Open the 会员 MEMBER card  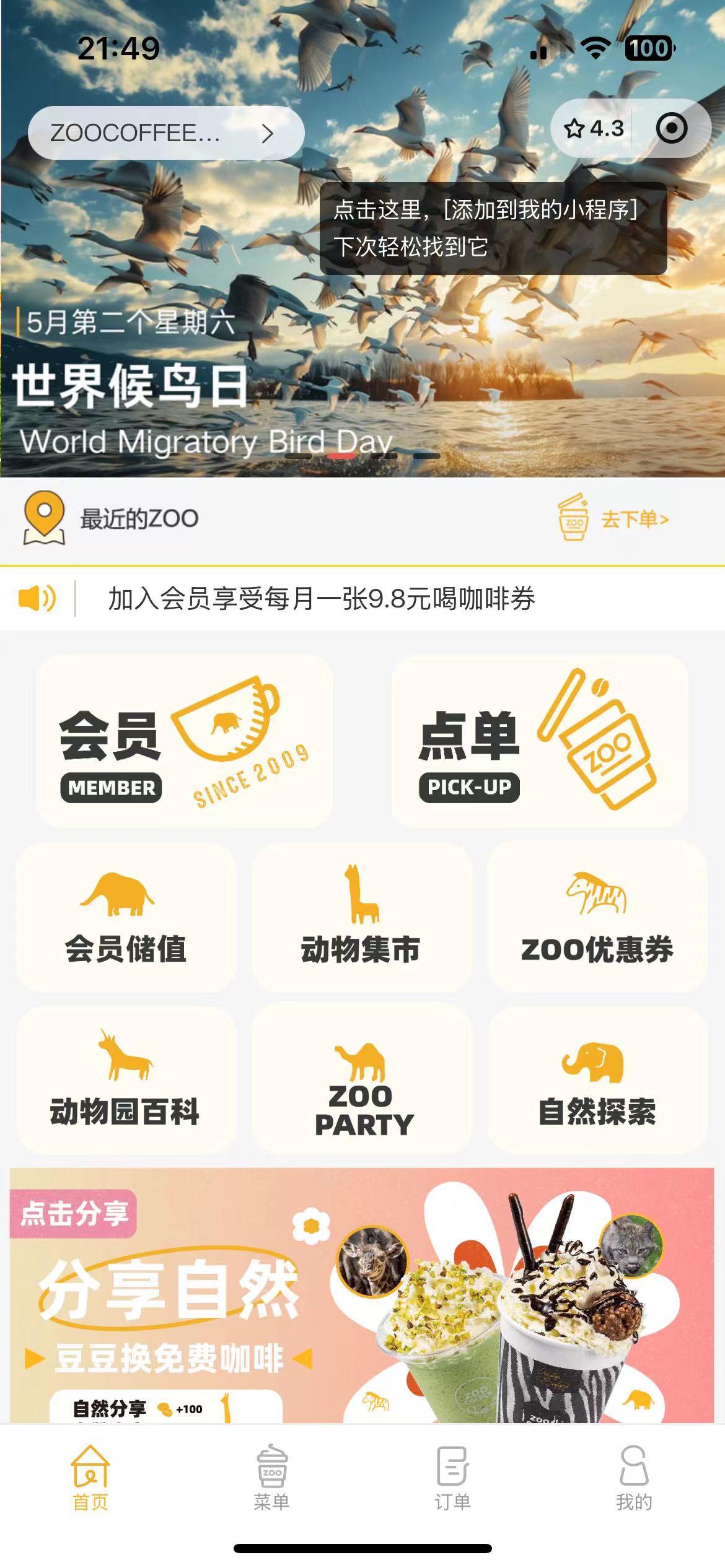[185, 741]
